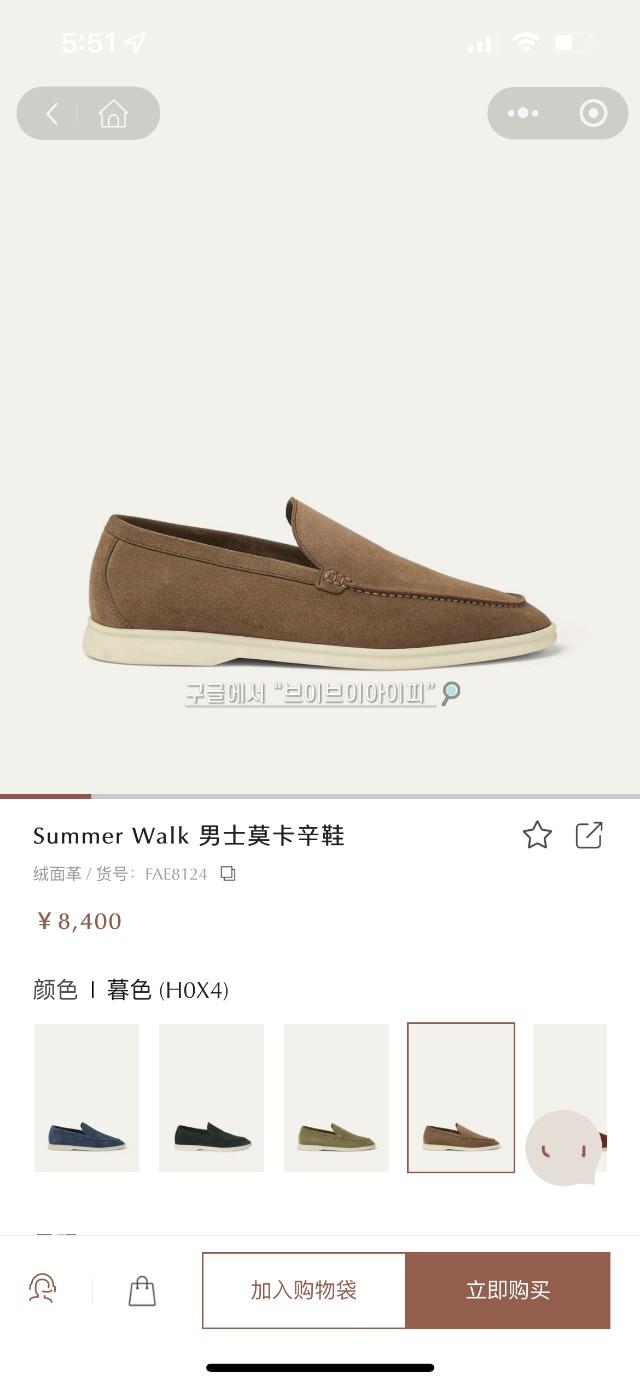Go back to the previous page
Viewport: 640px width, 1385px height.
[x=52, y=114]
